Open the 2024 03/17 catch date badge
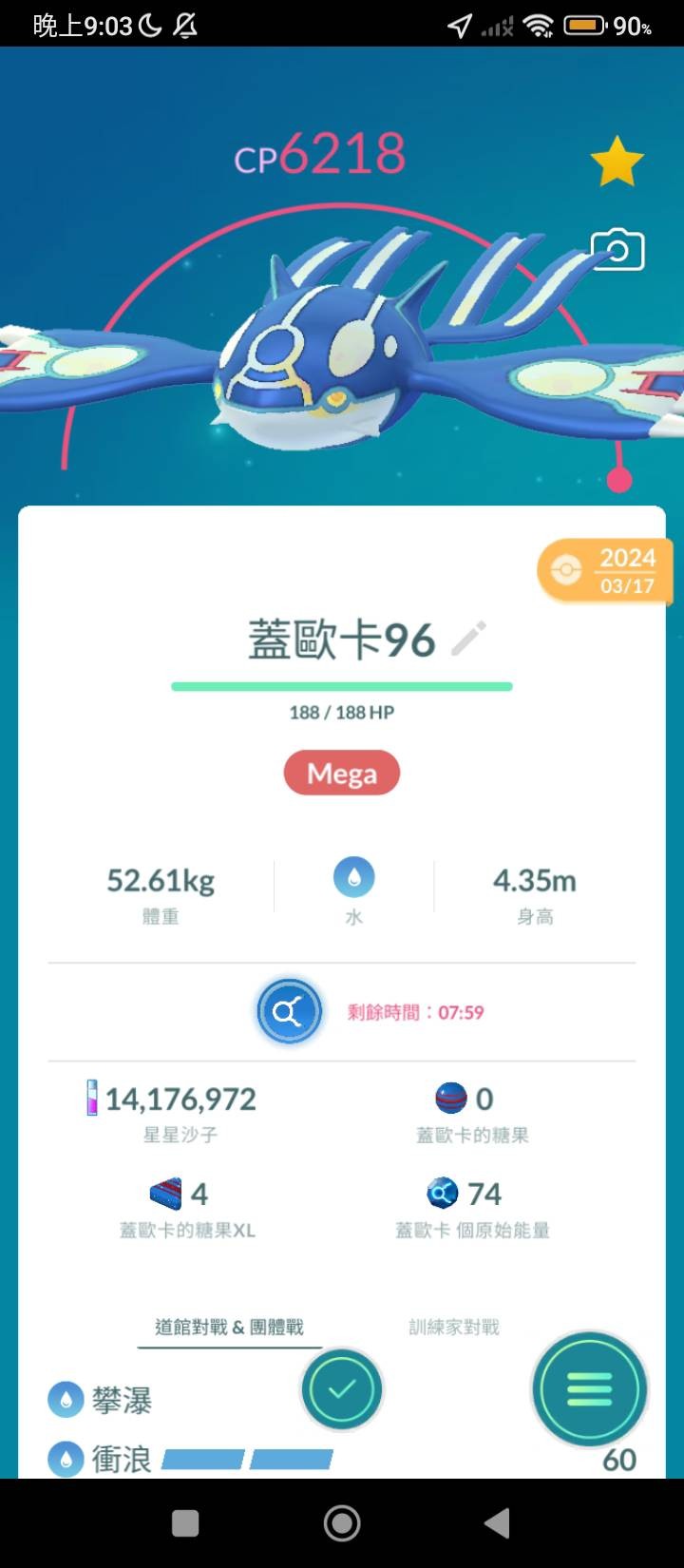This screenshot has width=684, height=1568. tap(608, 570)
